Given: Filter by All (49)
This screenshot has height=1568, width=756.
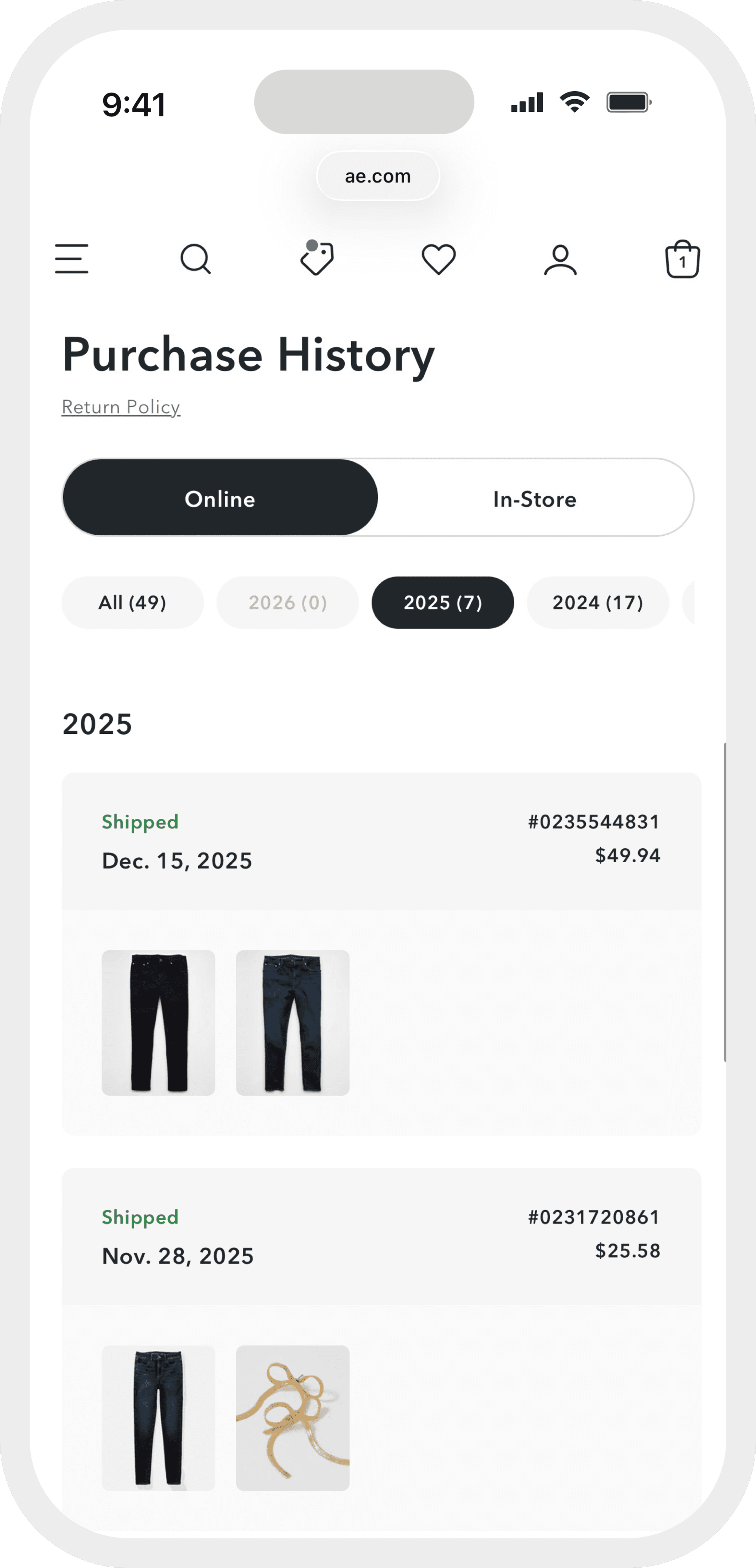Looking at the screenshot, I should click(x=133, y=603).
